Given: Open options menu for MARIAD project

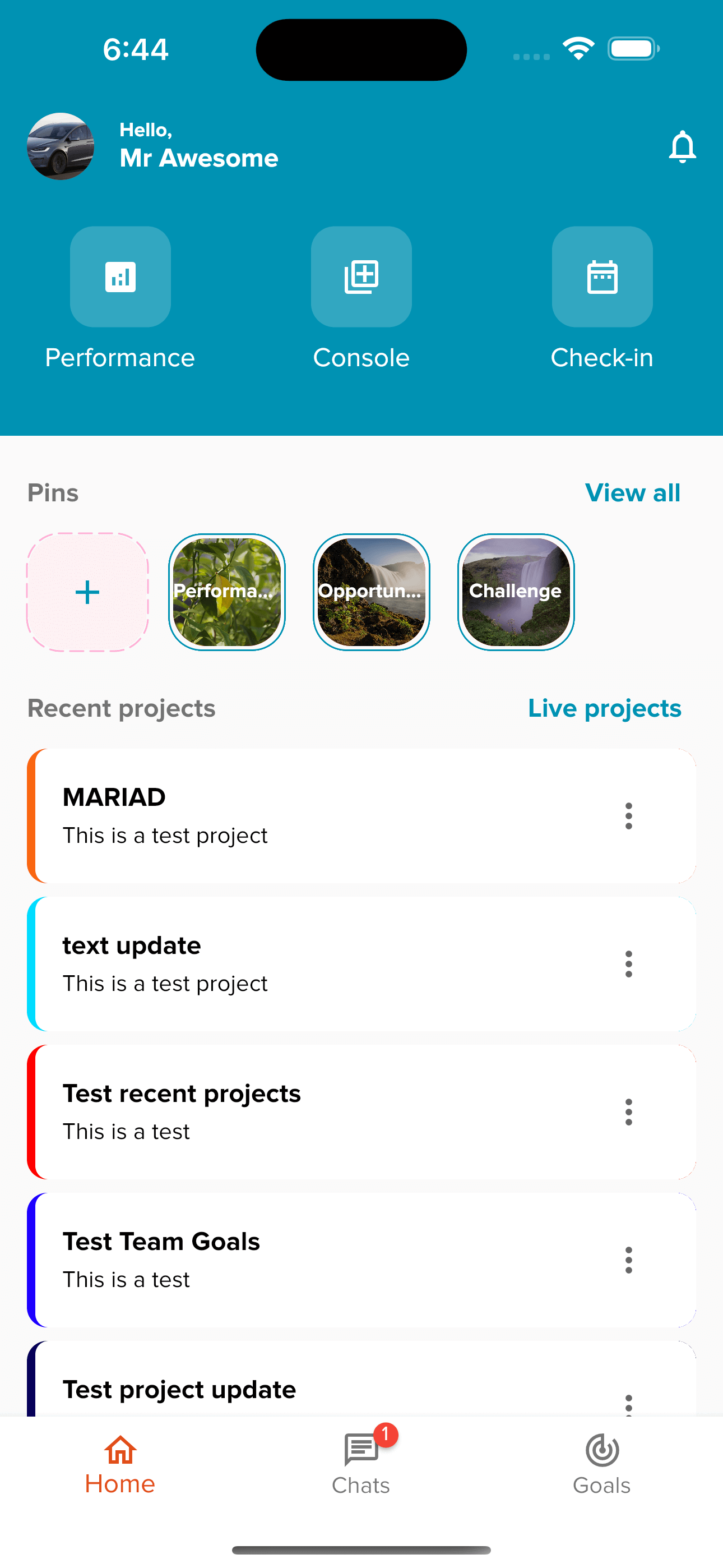Looking at the screenshot, I should click(x=629, y=815).
